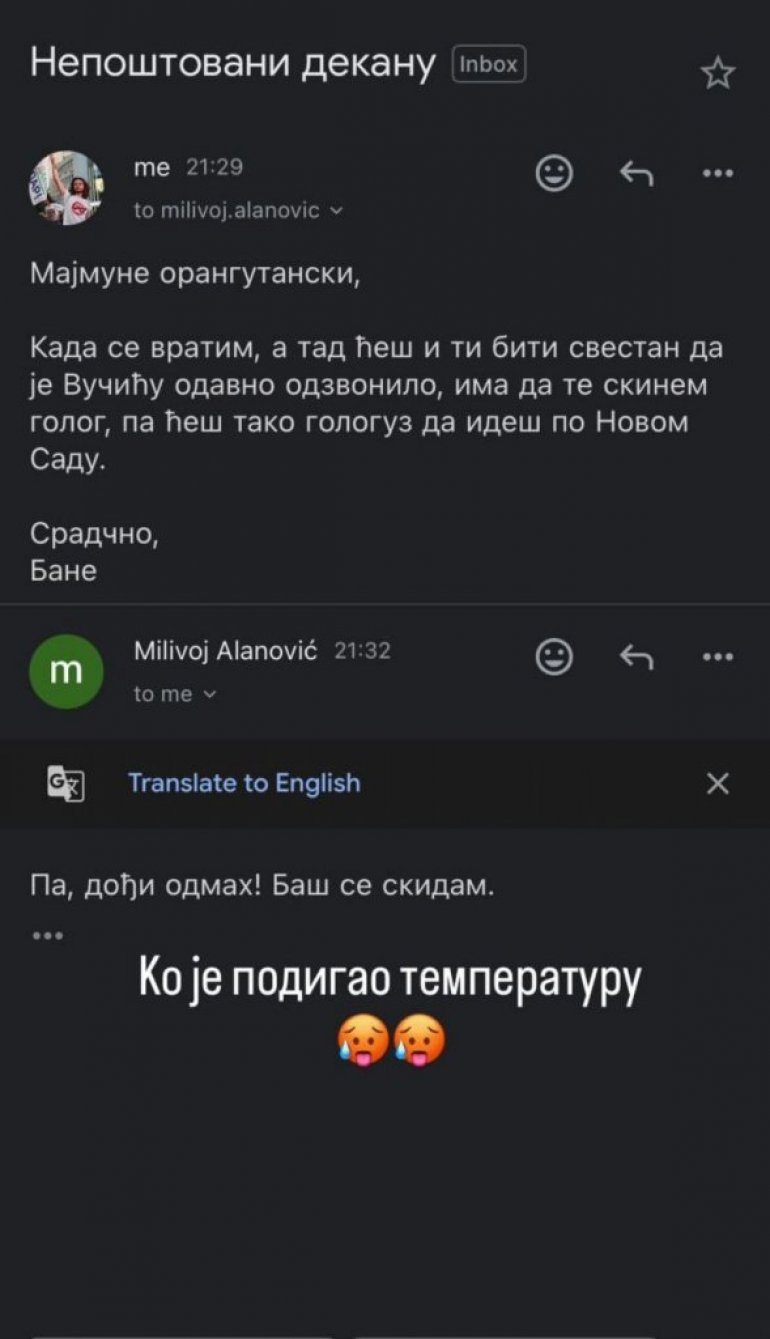Dismiss the translate banner
This screenshot has height=1339, width=770.
[717, 784]
